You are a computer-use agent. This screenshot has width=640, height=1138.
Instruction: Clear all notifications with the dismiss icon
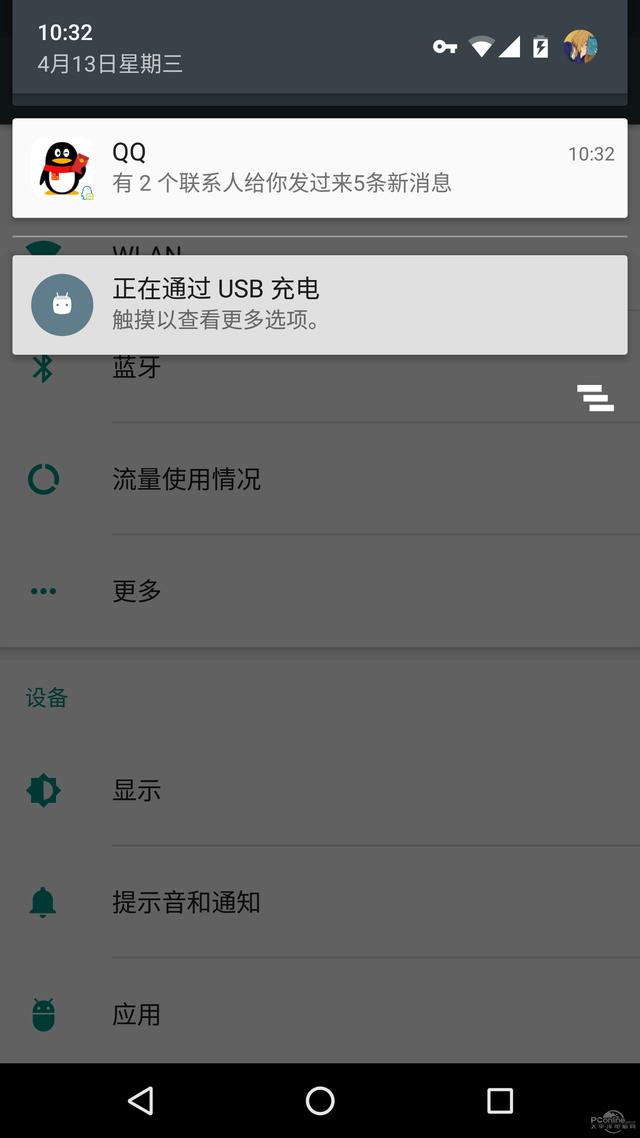click(x=595, y=398)
